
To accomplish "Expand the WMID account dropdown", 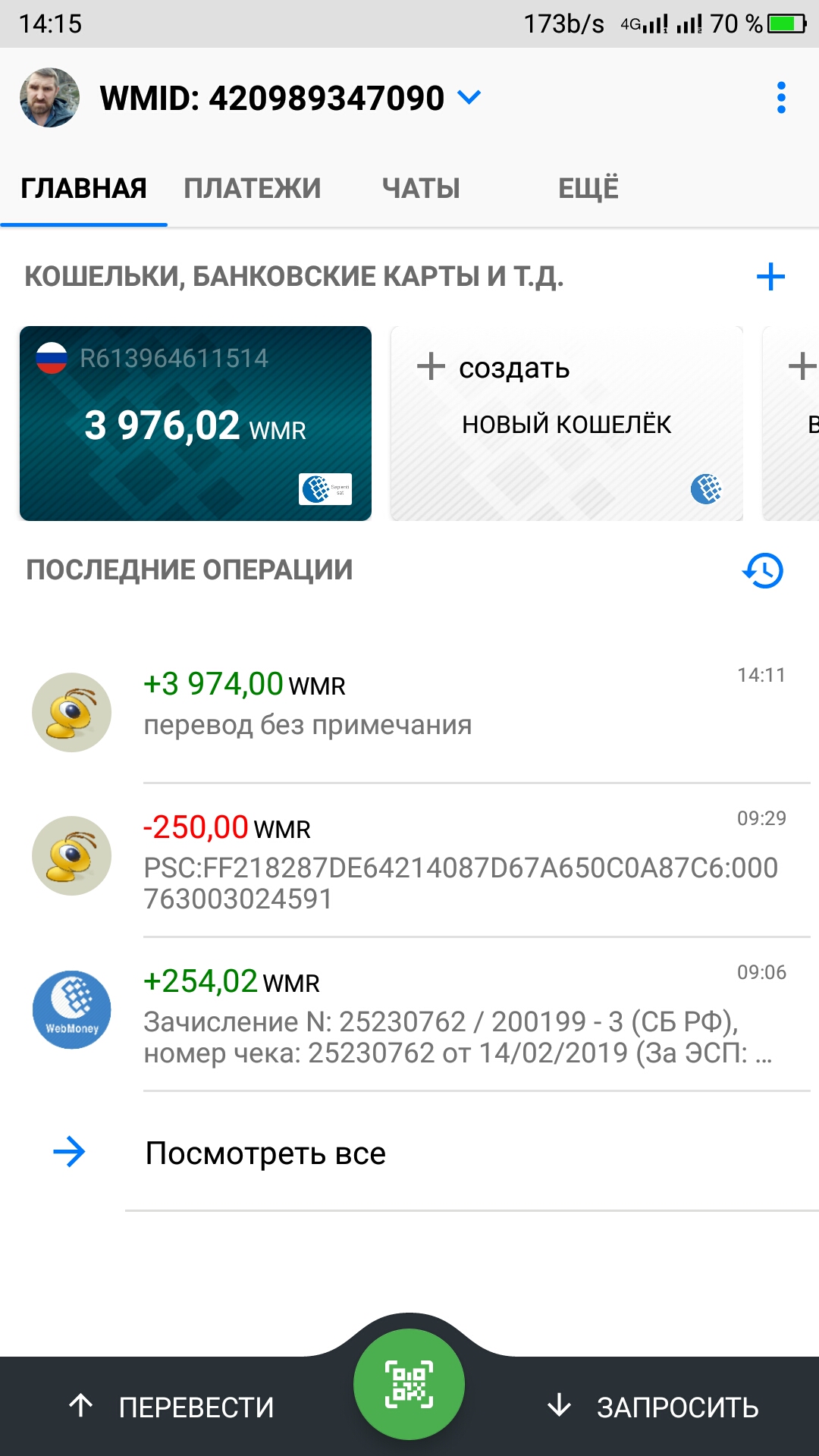I will pos(469,97).
